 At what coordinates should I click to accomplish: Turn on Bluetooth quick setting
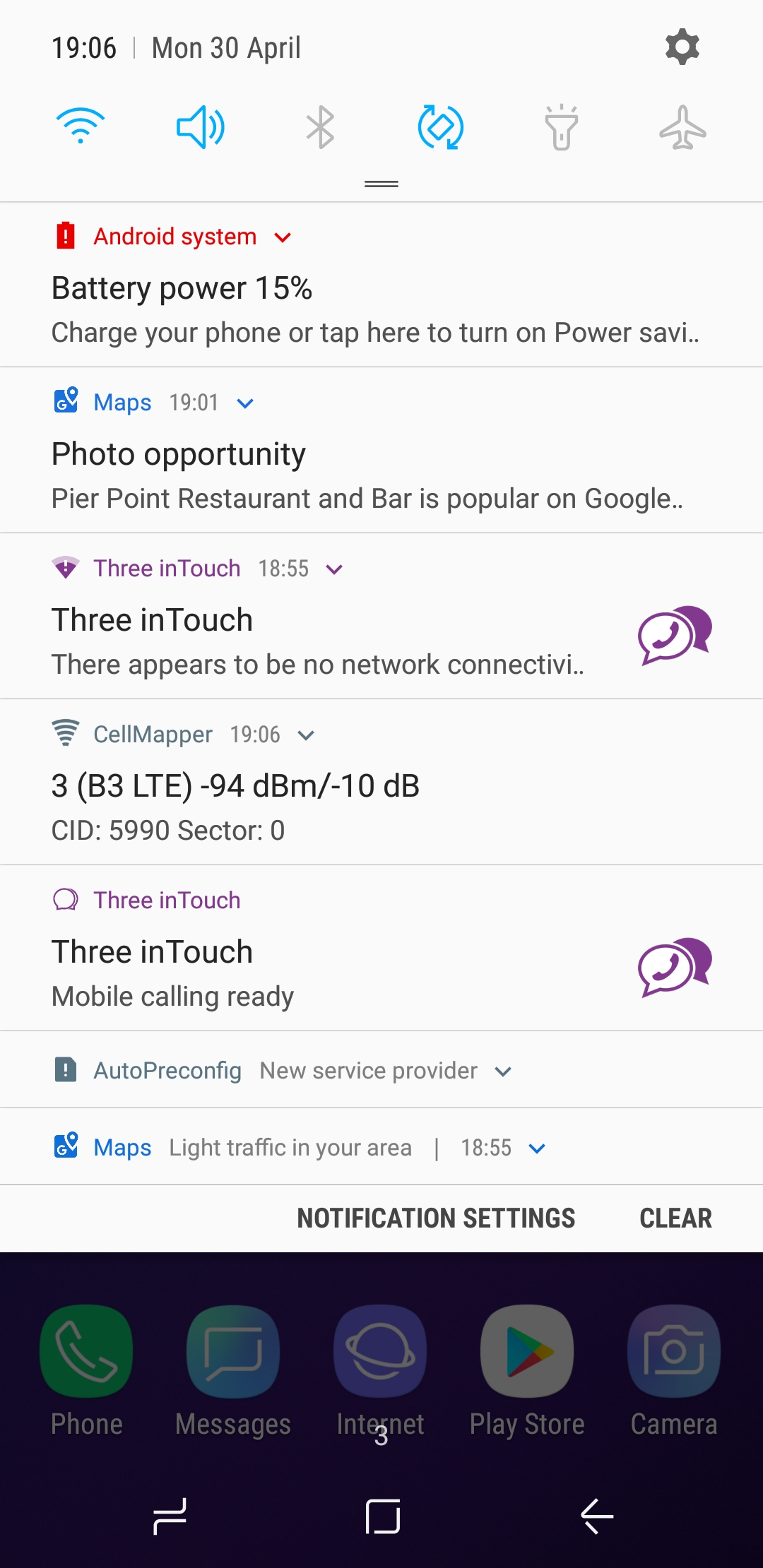click(321, 127)
